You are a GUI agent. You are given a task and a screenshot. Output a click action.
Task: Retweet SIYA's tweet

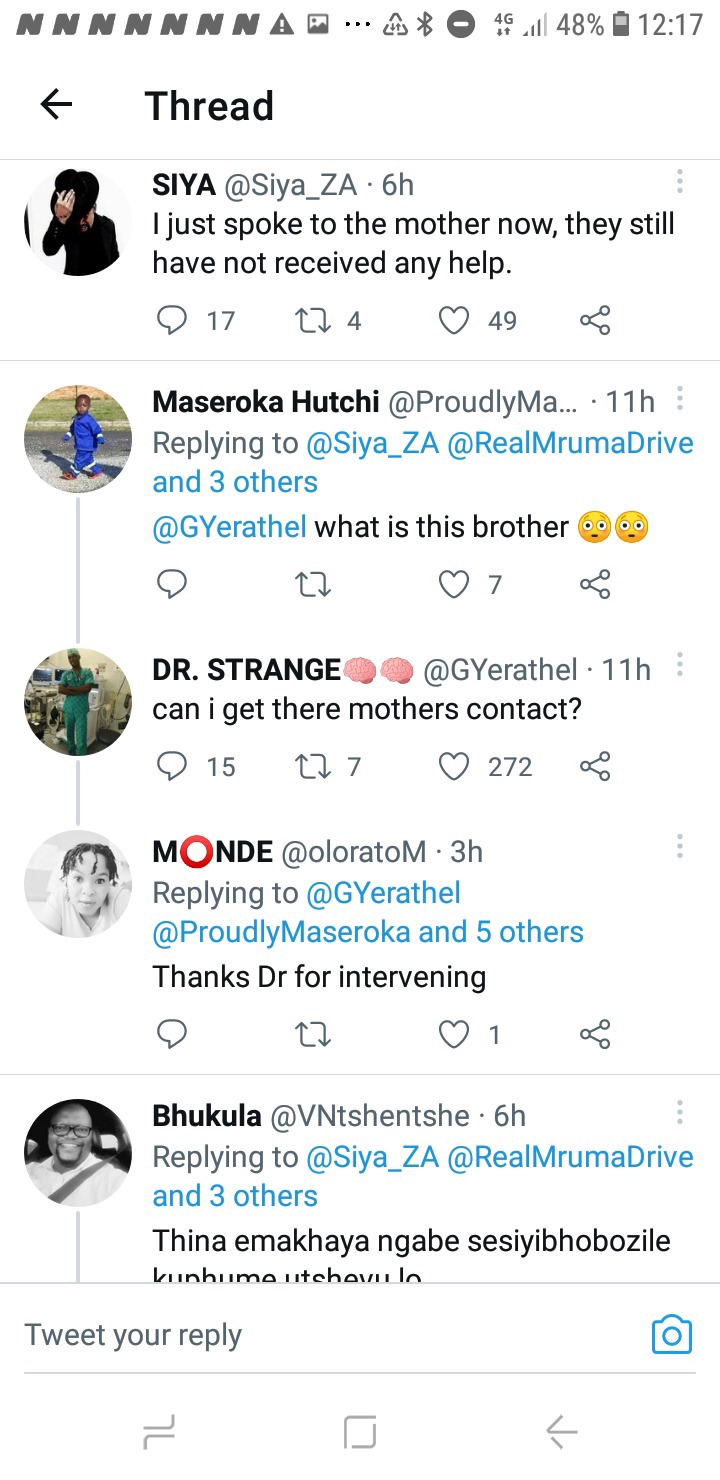[x=314, y=320]
